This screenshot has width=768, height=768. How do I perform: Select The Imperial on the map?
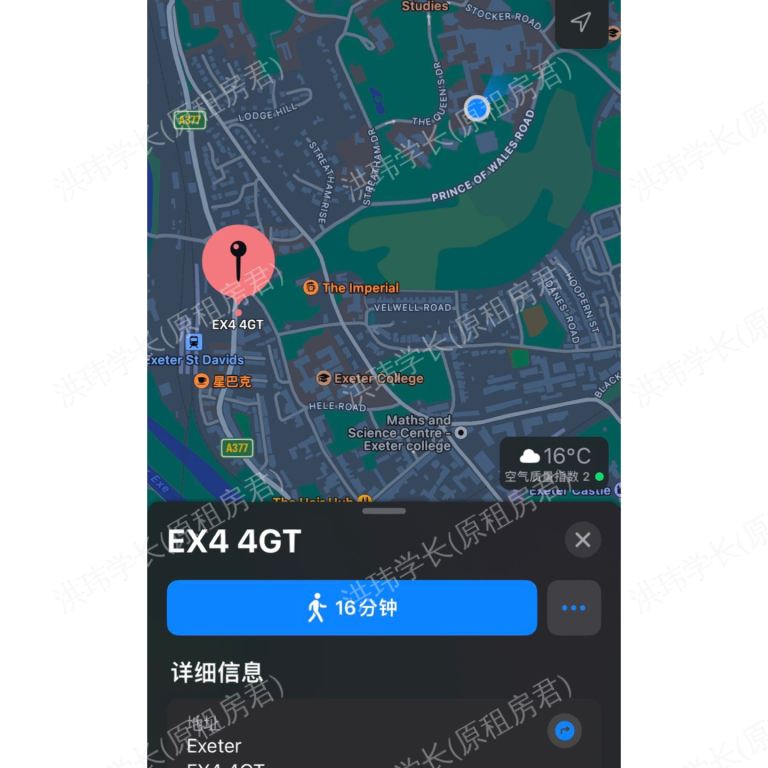click(x=311, y=288)
